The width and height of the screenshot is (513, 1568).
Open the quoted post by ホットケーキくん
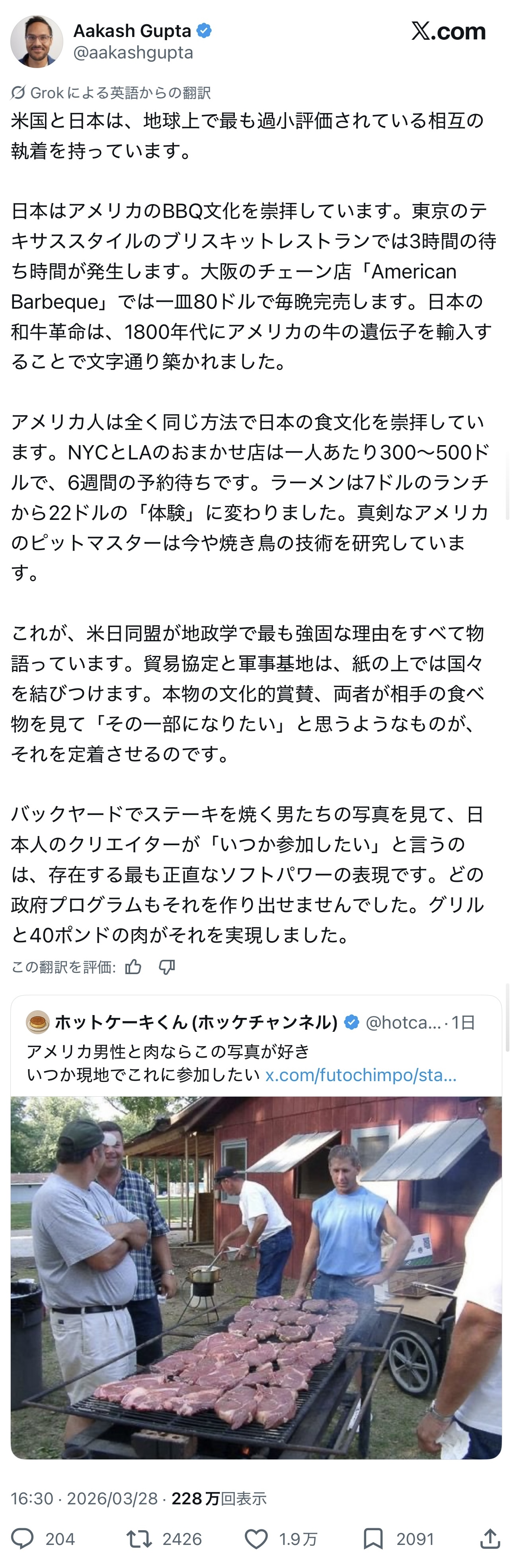[195, 1023]
